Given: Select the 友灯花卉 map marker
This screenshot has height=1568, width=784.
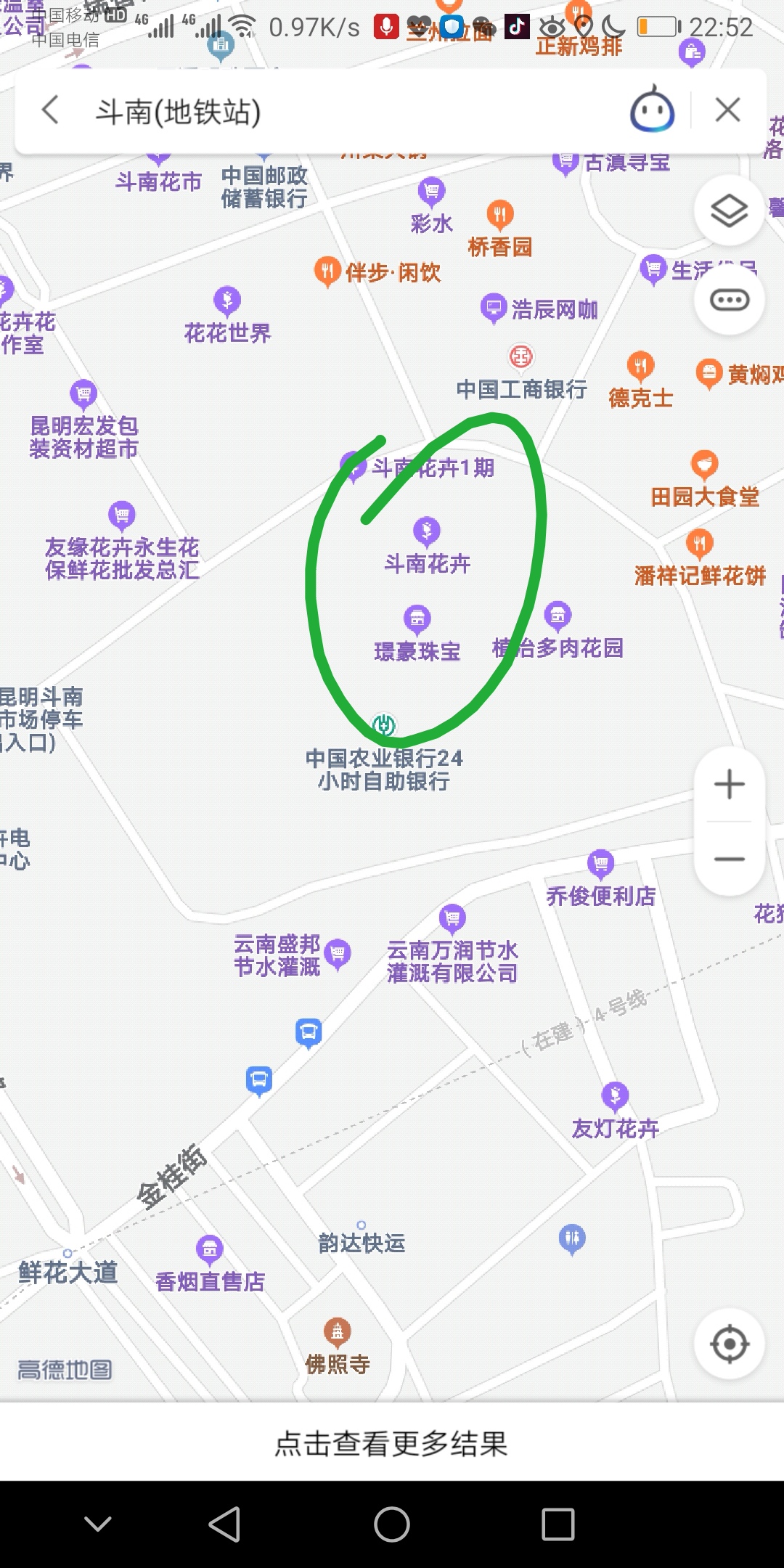Looking at the screenshot, I should tap(615, 1096).
